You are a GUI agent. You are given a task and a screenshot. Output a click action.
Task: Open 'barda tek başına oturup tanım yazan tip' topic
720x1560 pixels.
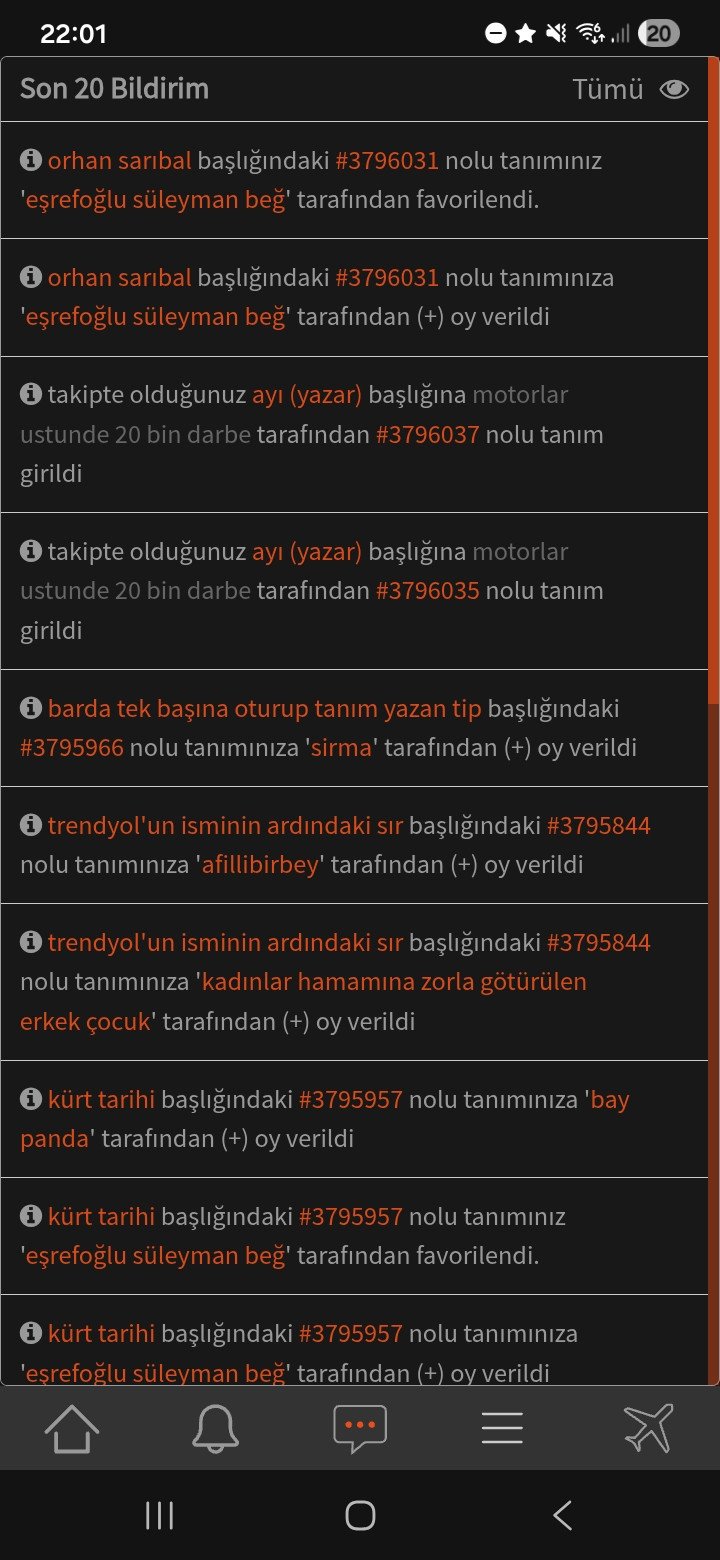tap(264, 709)
